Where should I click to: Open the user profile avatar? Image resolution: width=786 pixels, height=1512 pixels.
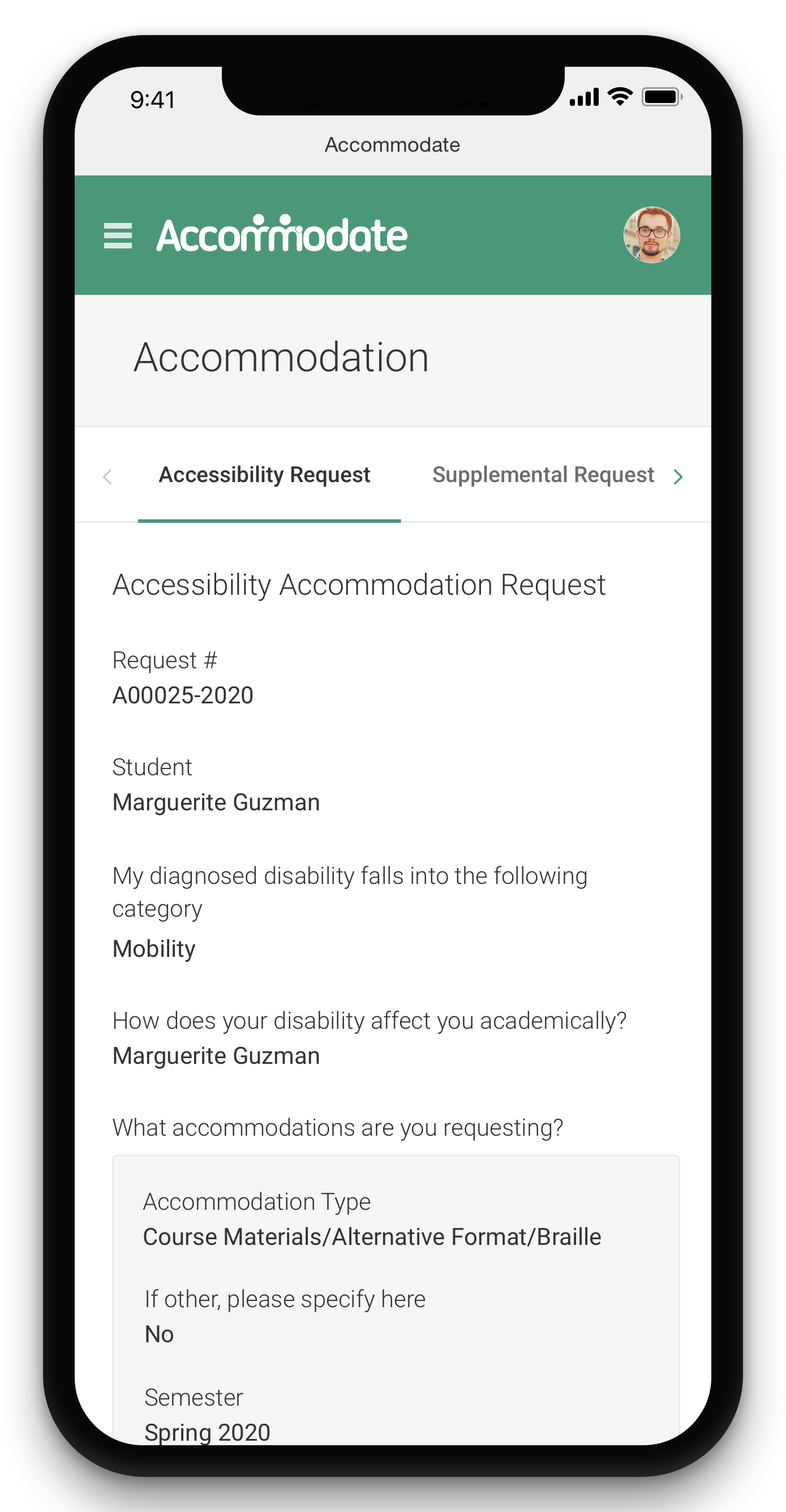point(651,235)
